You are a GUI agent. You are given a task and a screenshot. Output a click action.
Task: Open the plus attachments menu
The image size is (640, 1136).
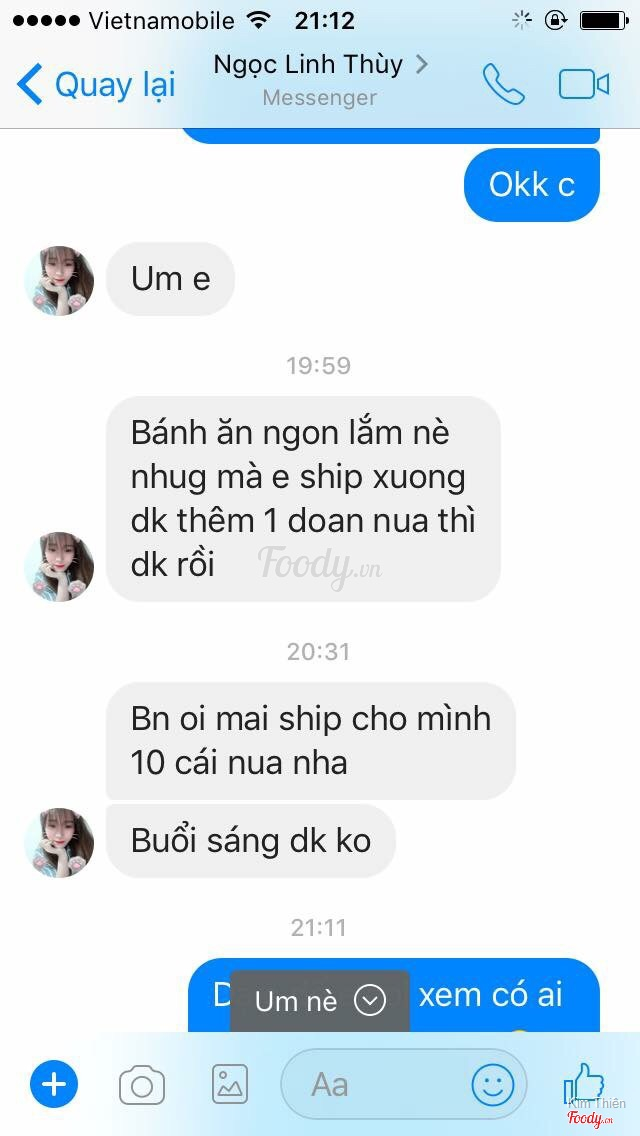click(54, 1084)
